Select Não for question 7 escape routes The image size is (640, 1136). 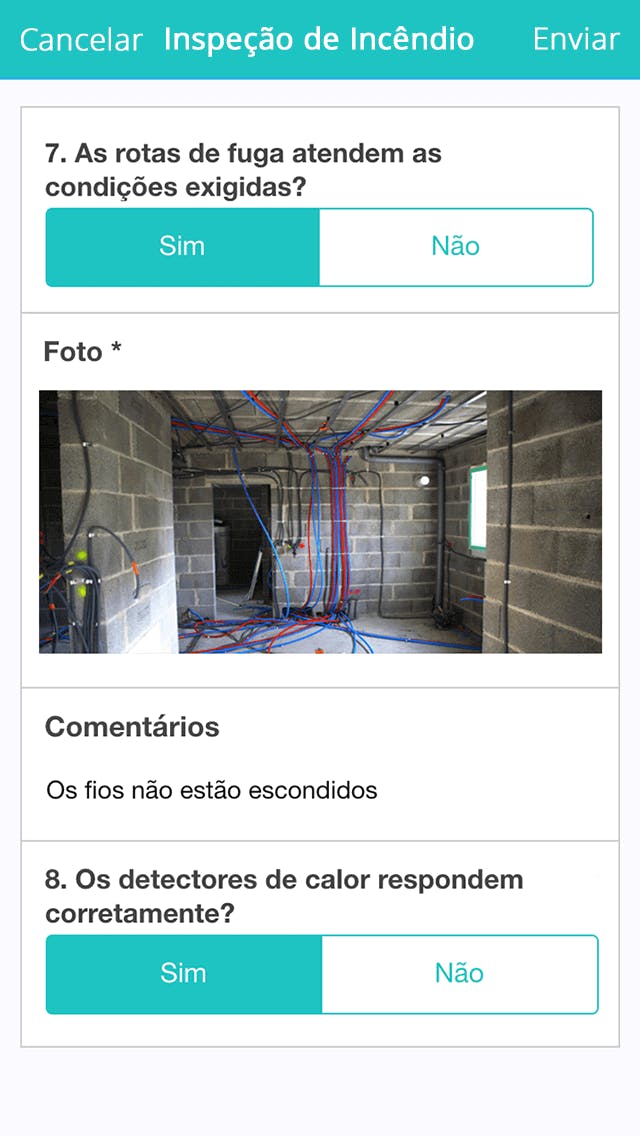(x=456, y=247)
